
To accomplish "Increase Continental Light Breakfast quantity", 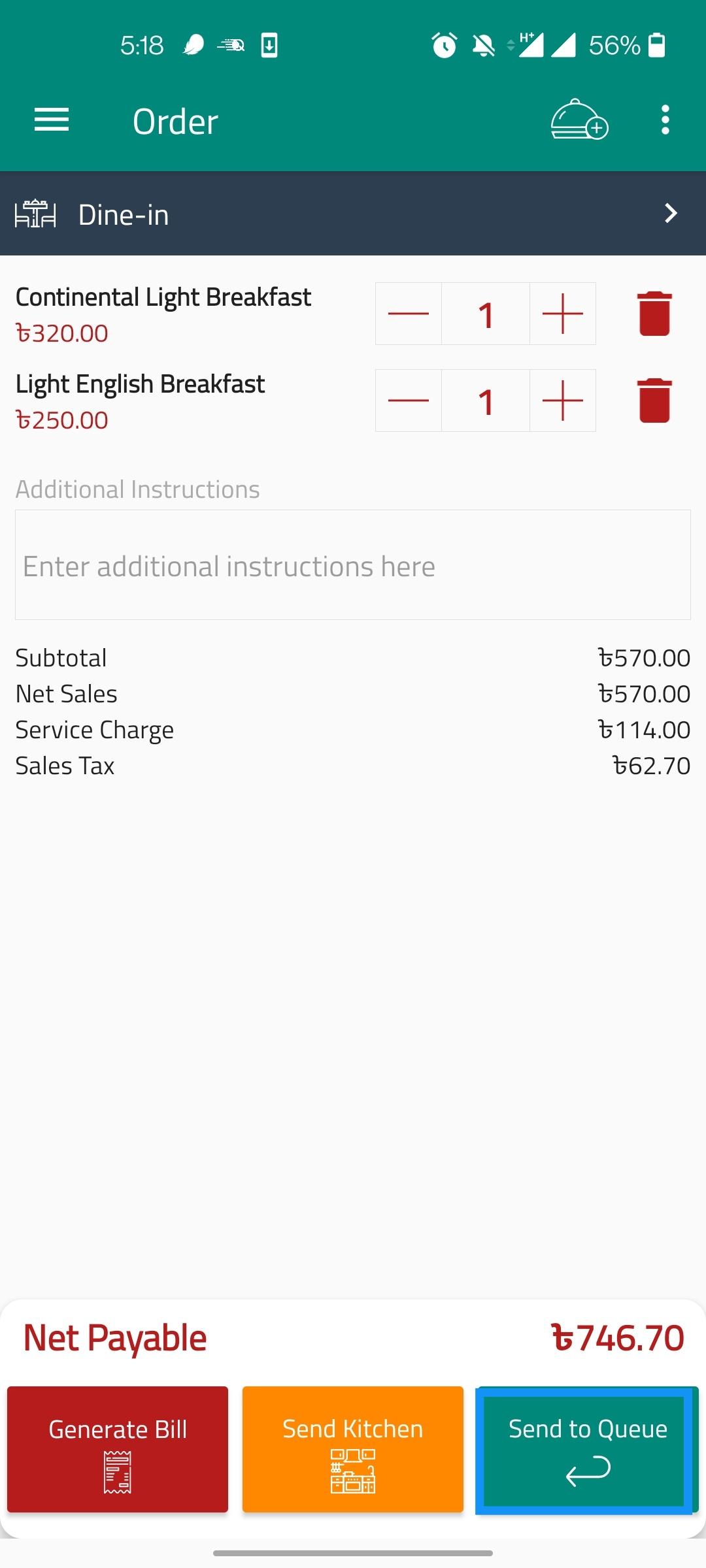I will point(563,314).
